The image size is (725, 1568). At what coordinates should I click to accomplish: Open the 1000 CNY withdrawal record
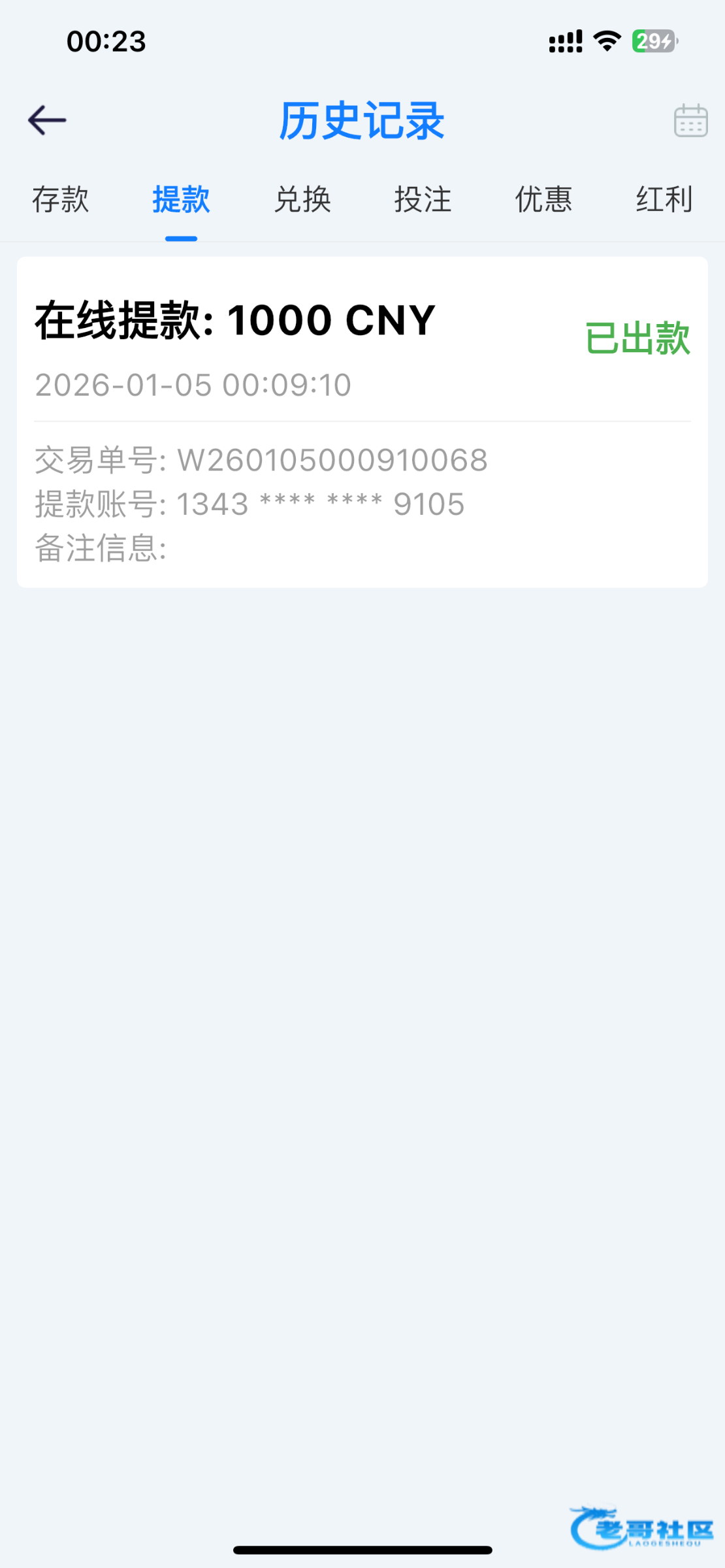(x=362, y=421)
